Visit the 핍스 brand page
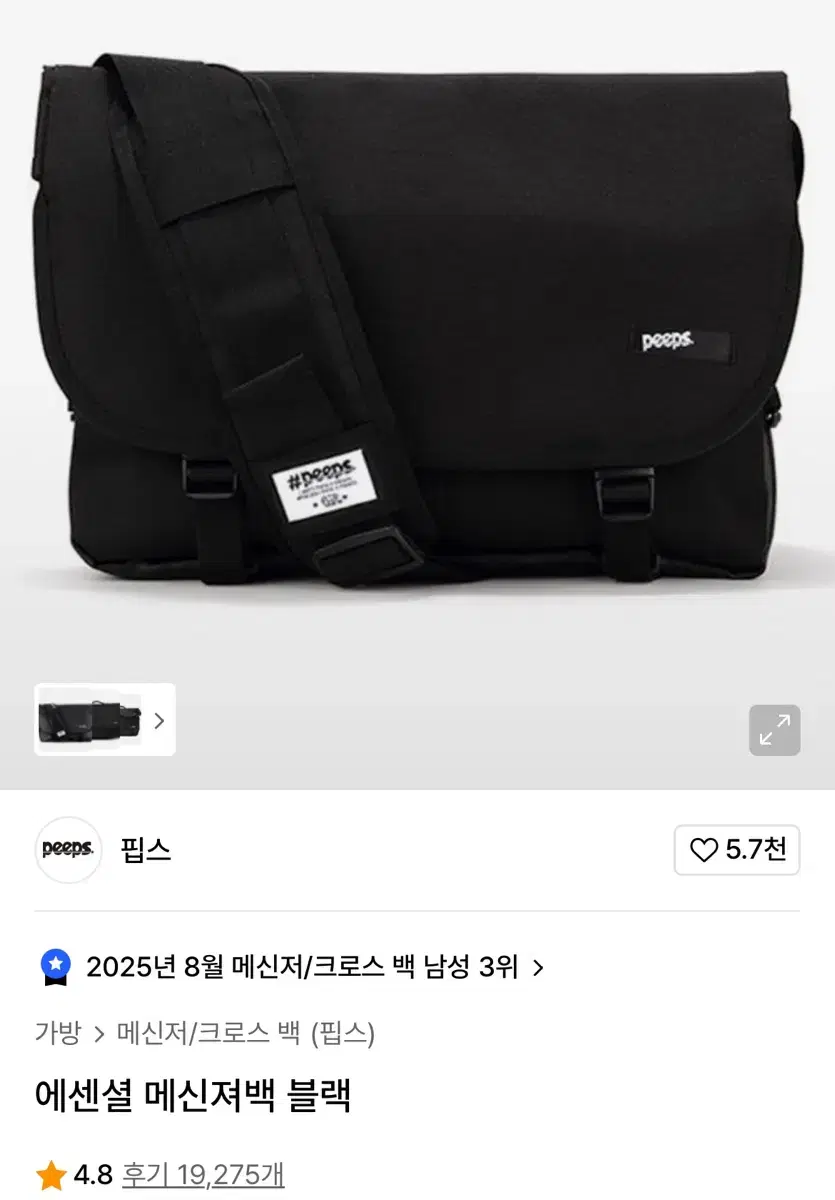Image resolution: width=835 pixels, height=1200 pixels. point(145,850)
